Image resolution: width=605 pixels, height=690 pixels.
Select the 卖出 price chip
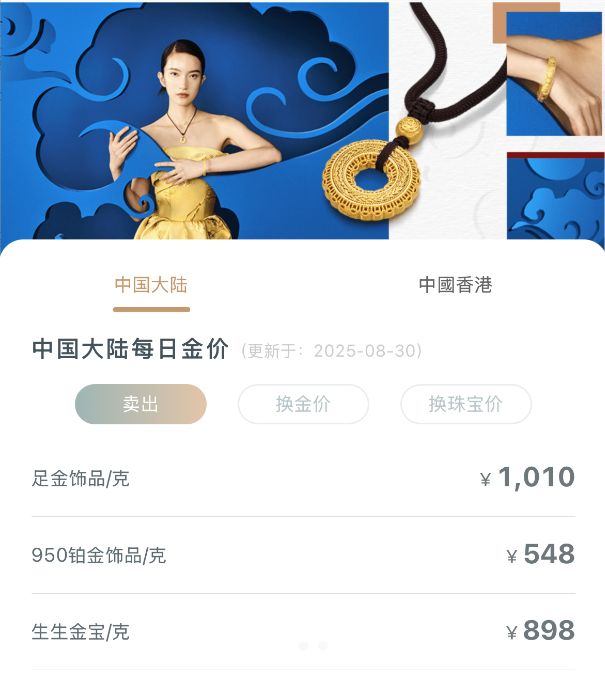pos(141,404)
